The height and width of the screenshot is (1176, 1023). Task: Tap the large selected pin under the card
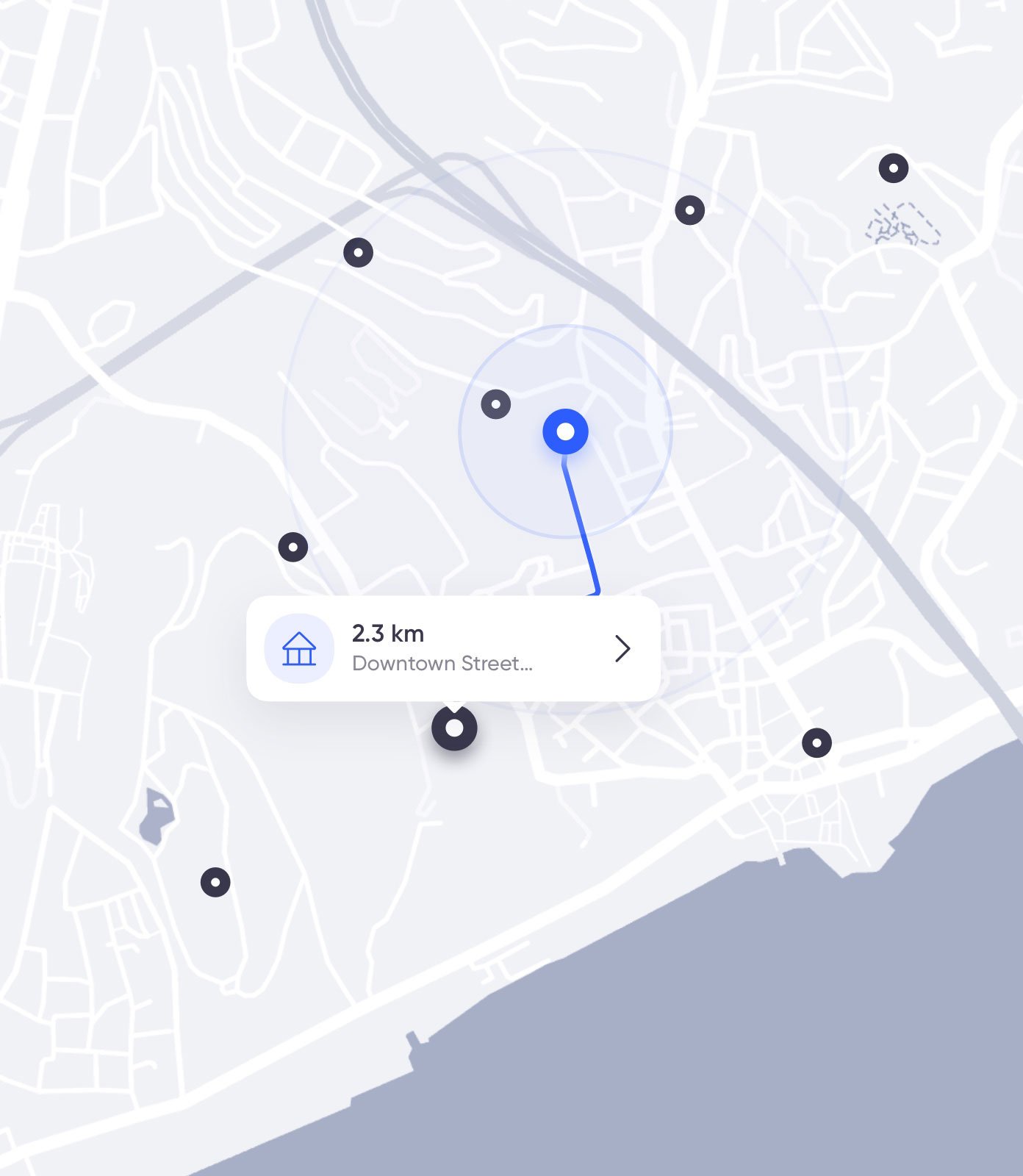point(454,728)
